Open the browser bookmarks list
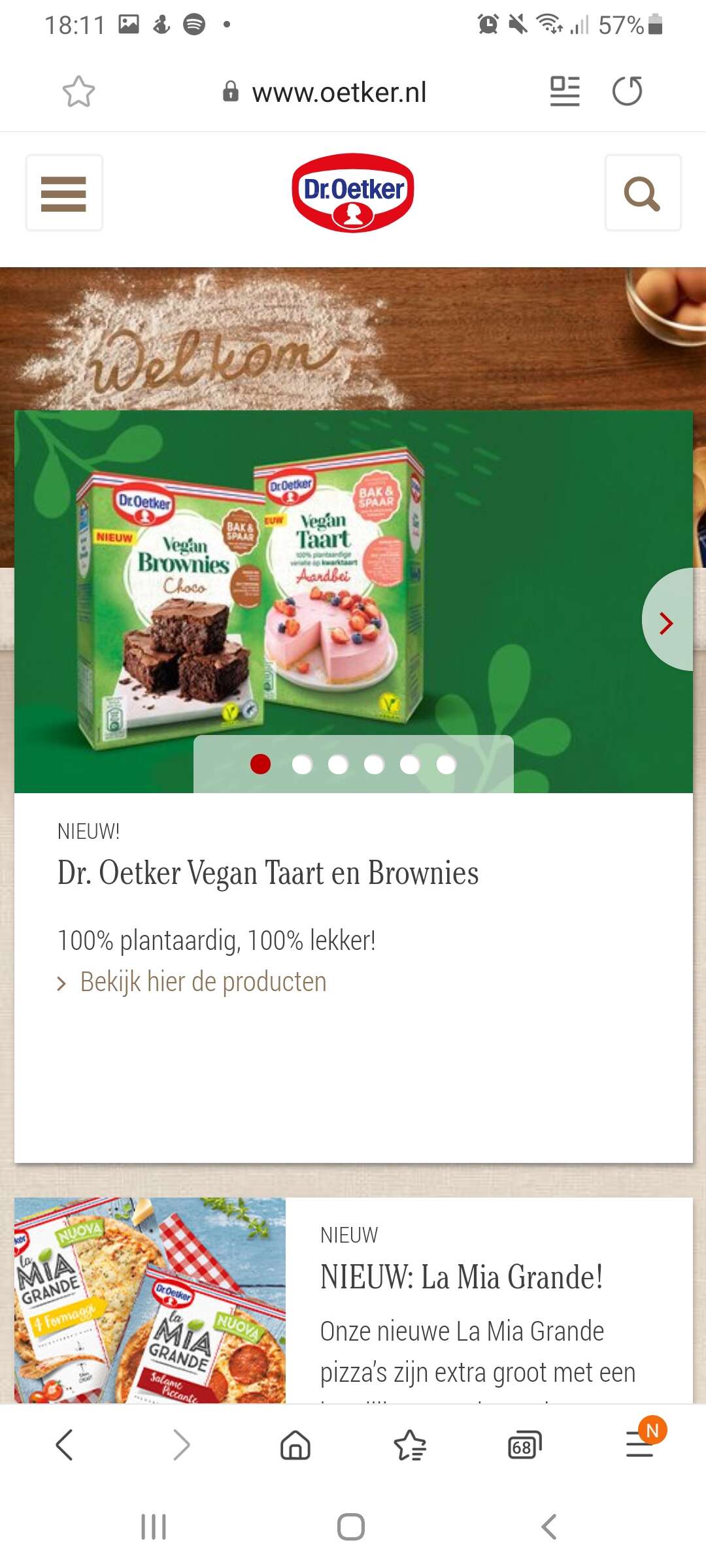This screenshot has height=1568, width=706. click(410, 1445)
